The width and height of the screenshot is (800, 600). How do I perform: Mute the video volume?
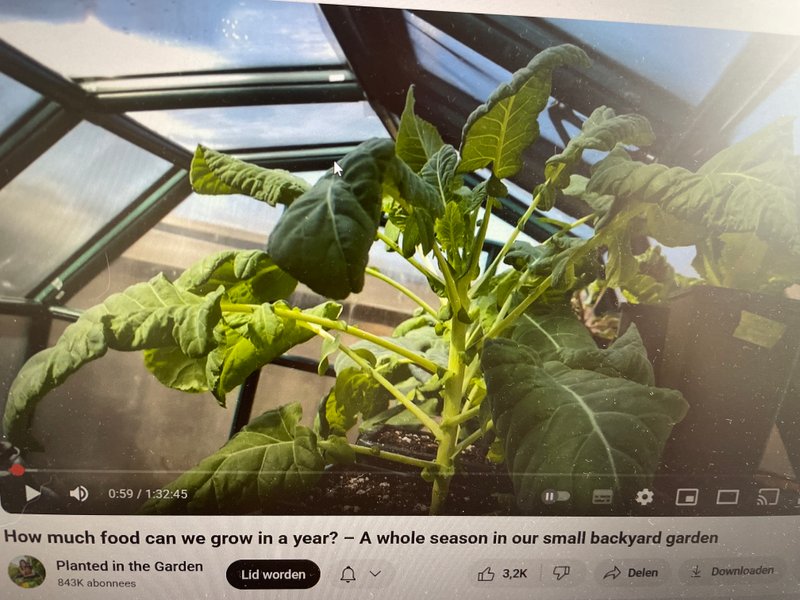click(x=78, y=493)
